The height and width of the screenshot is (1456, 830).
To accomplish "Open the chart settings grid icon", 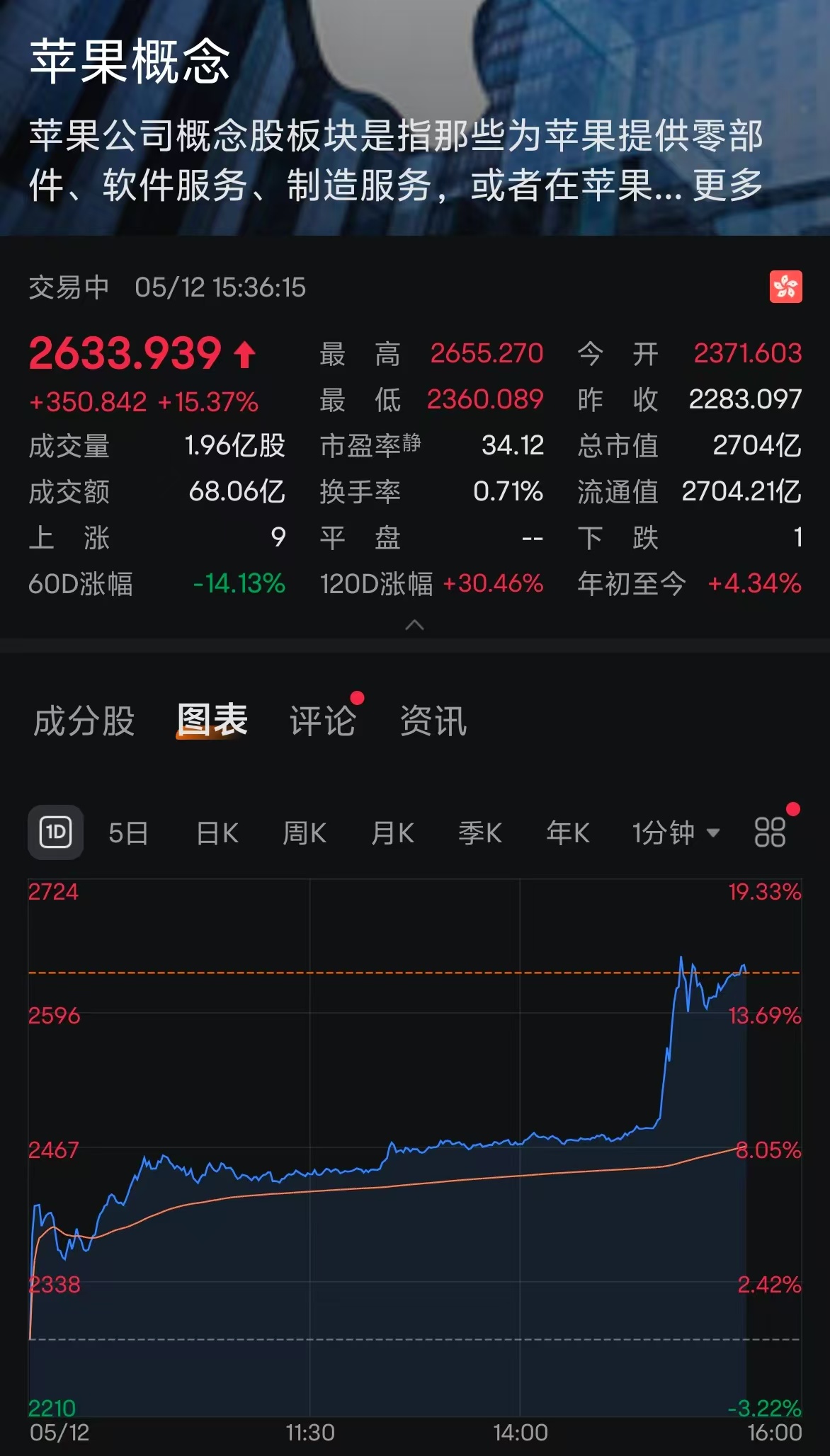I will (x=770, y=832).
